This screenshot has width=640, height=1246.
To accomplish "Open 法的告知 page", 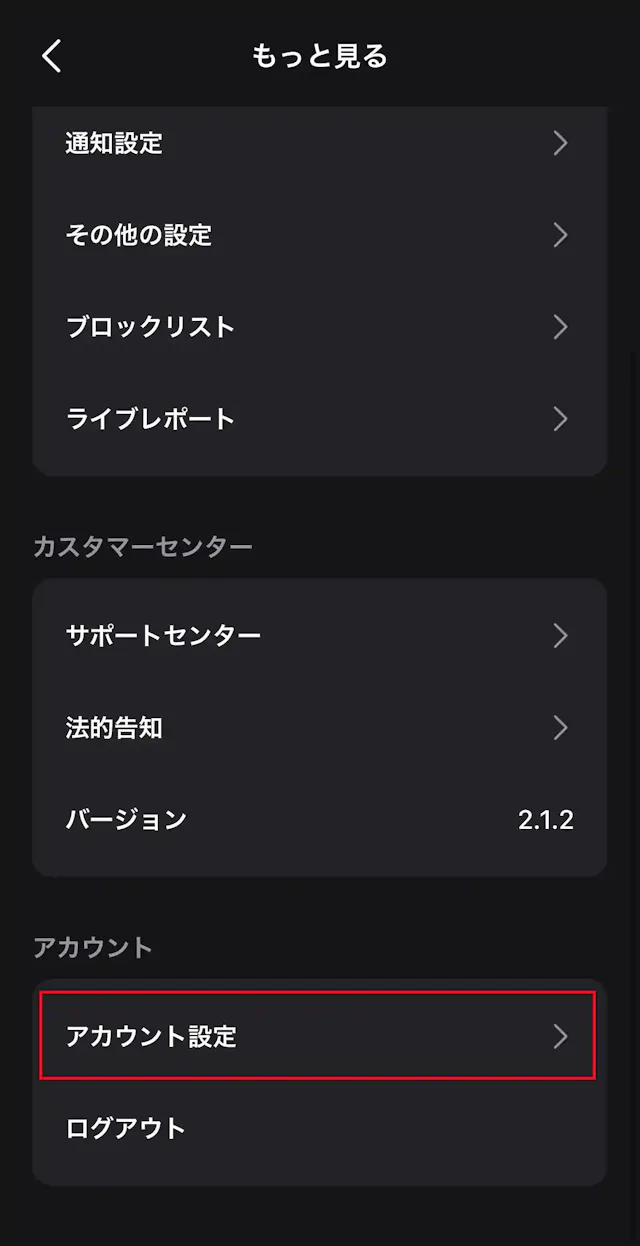I will point(318,727).
